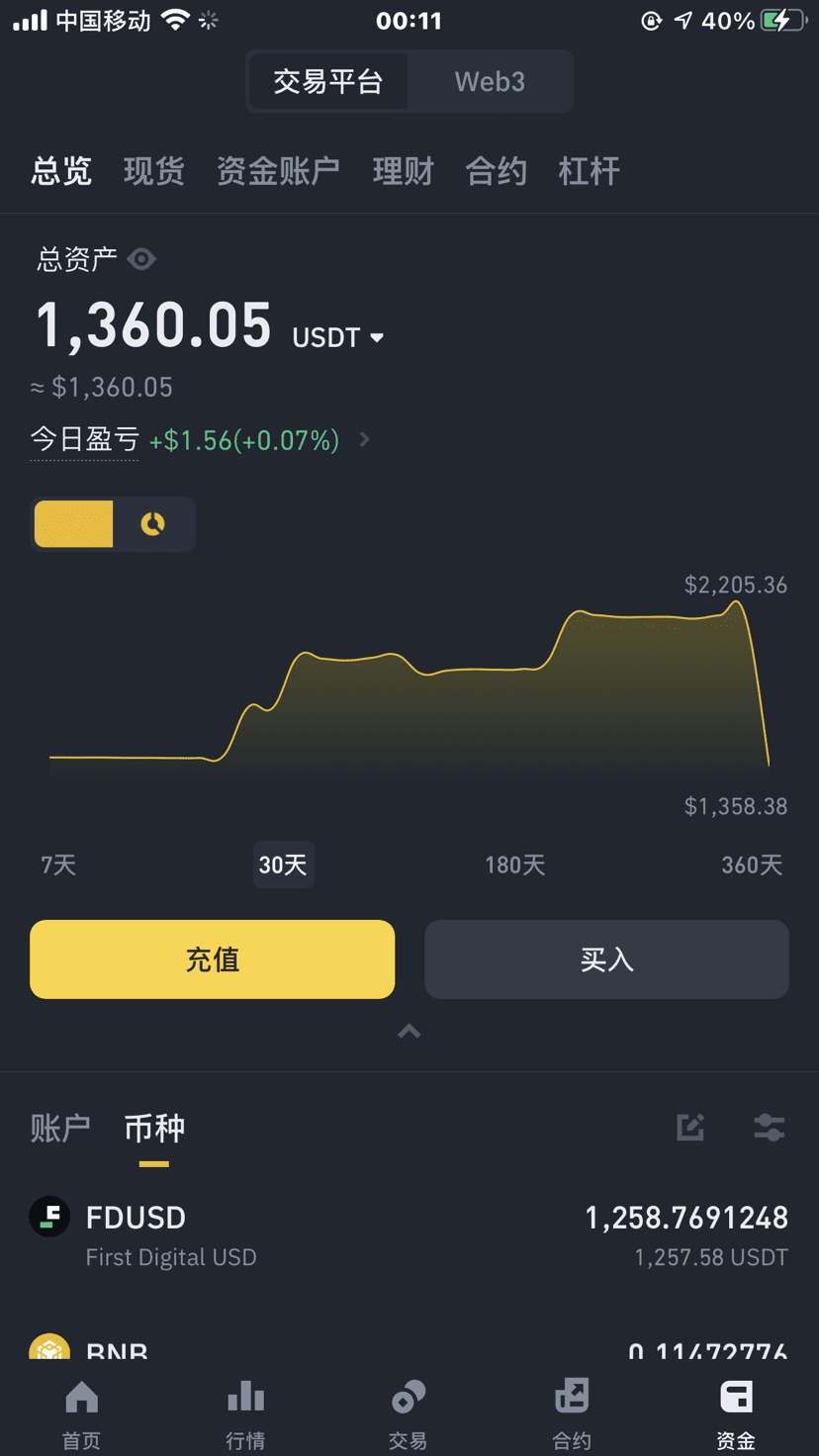Open the 现货 tab
The height and width of the screenshot is (1456, 819).
(154, 171)
